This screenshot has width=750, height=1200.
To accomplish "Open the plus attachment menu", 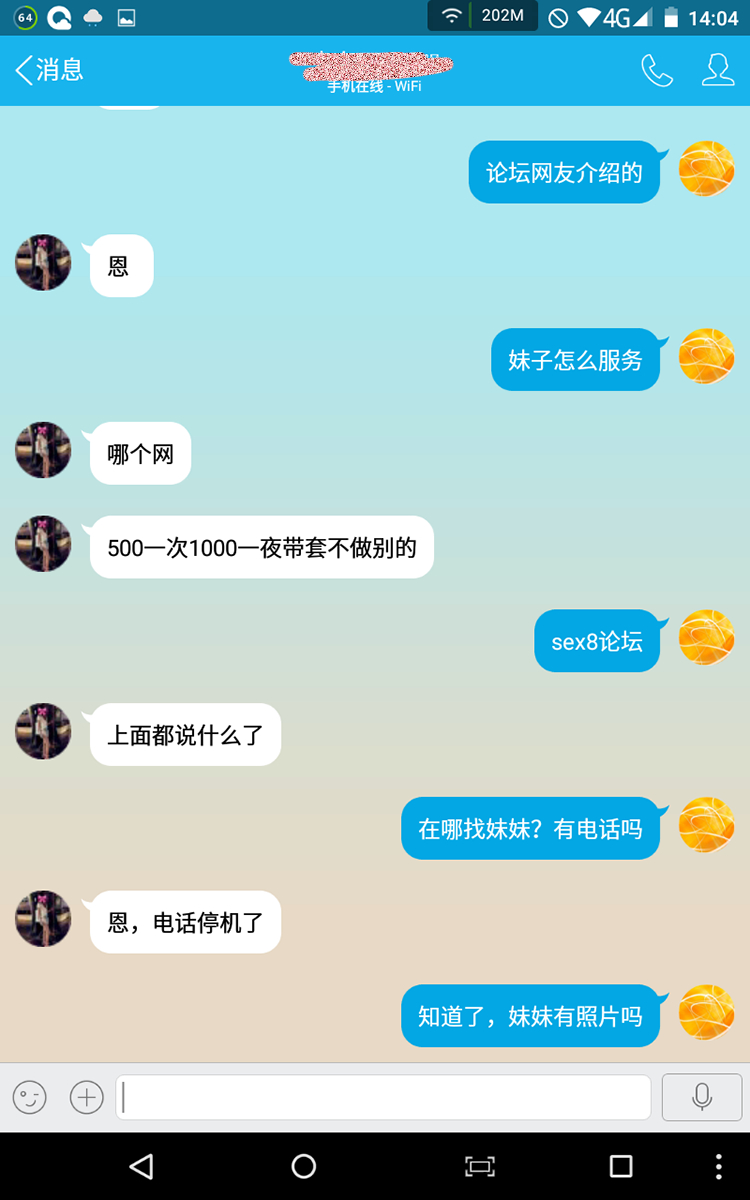I will pos(86,1097).
